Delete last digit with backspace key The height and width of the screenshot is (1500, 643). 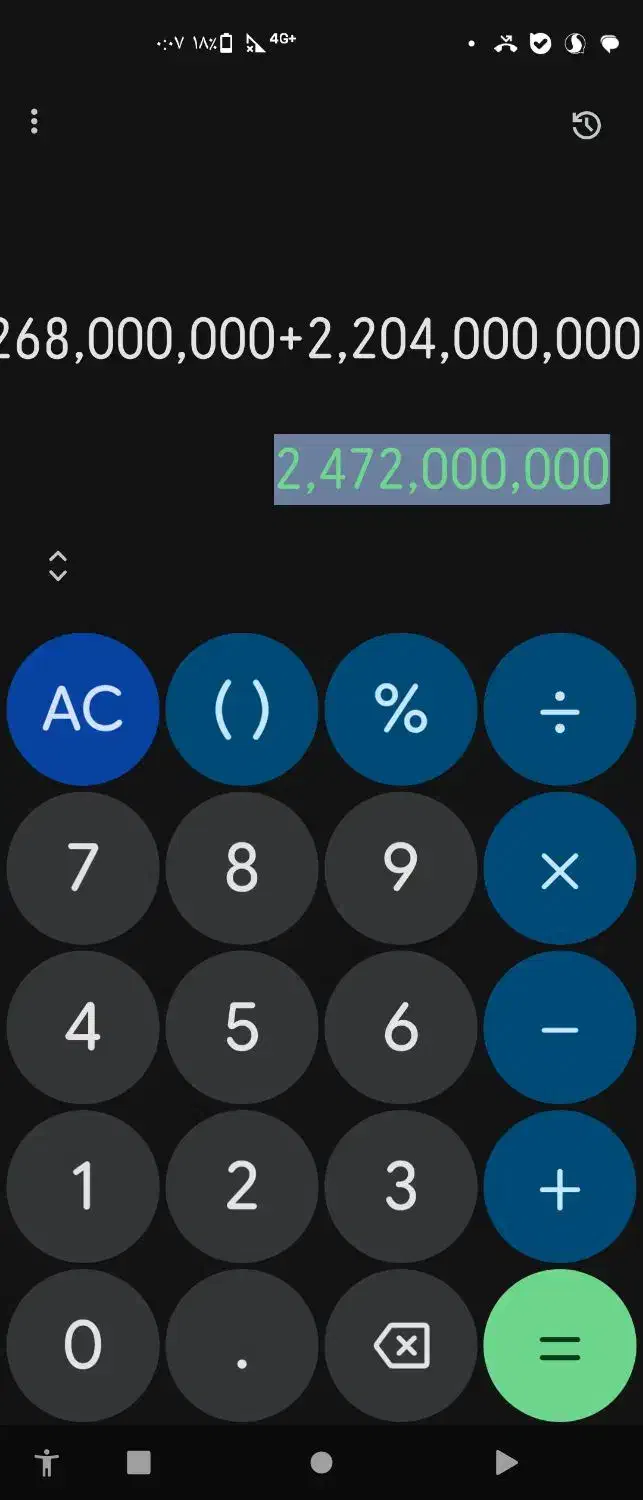pyautogui.click(x=401, y=1346)
